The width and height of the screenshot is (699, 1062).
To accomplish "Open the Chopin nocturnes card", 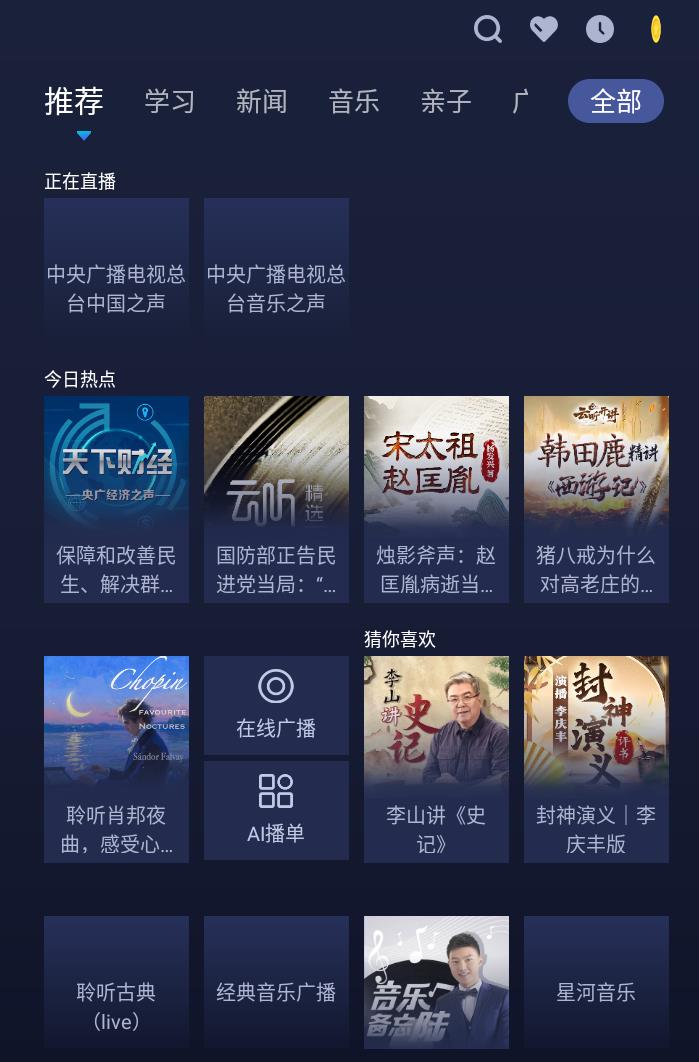I will pyautogui.click(x=116, y=759).
